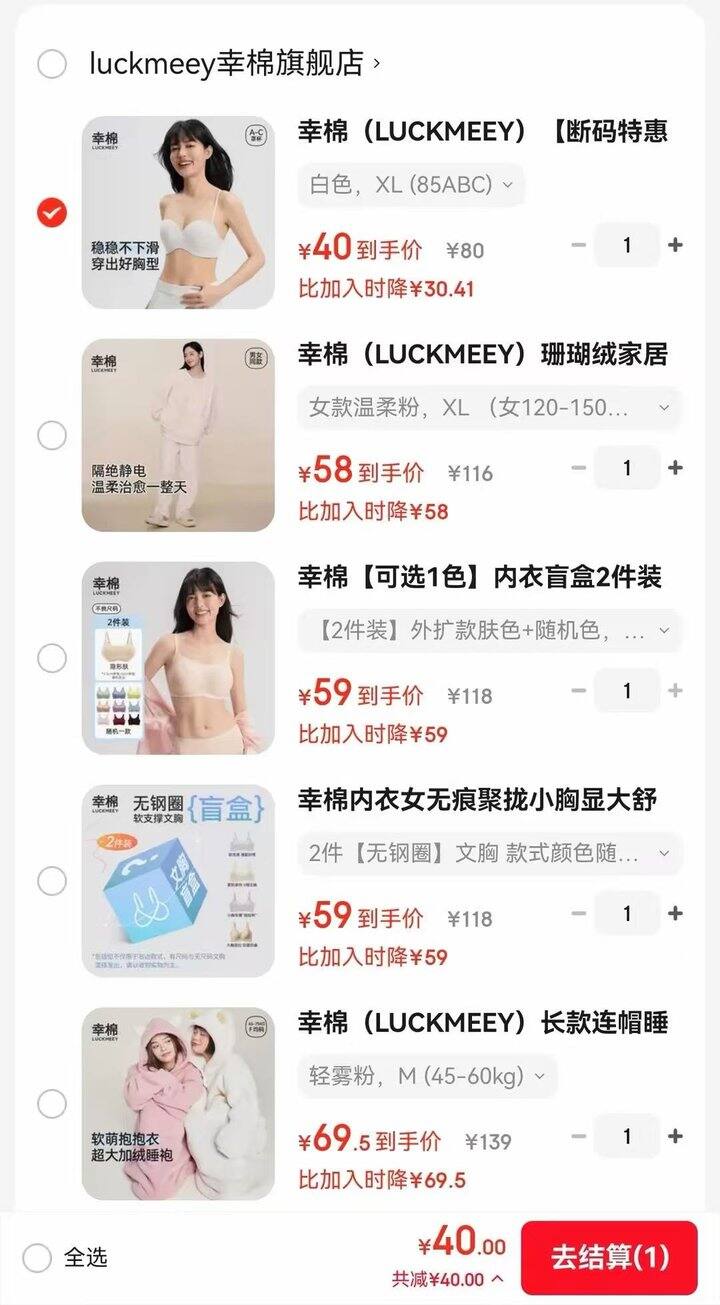This screenshot has height=1305, width=720.
Task: Change the 白色，XL (85ABC) size option
Action: click(x=411, y=185)
